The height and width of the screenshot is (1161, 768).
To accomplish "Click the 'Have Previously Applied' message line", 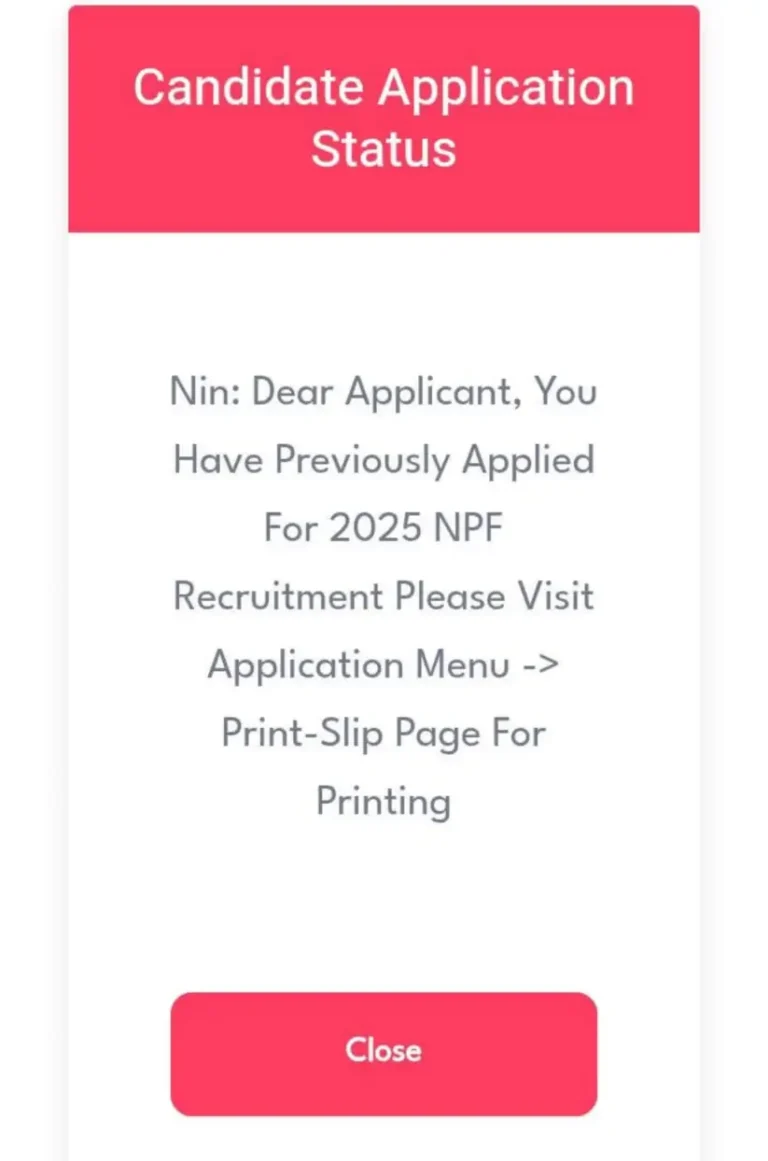I will point(383,460).
